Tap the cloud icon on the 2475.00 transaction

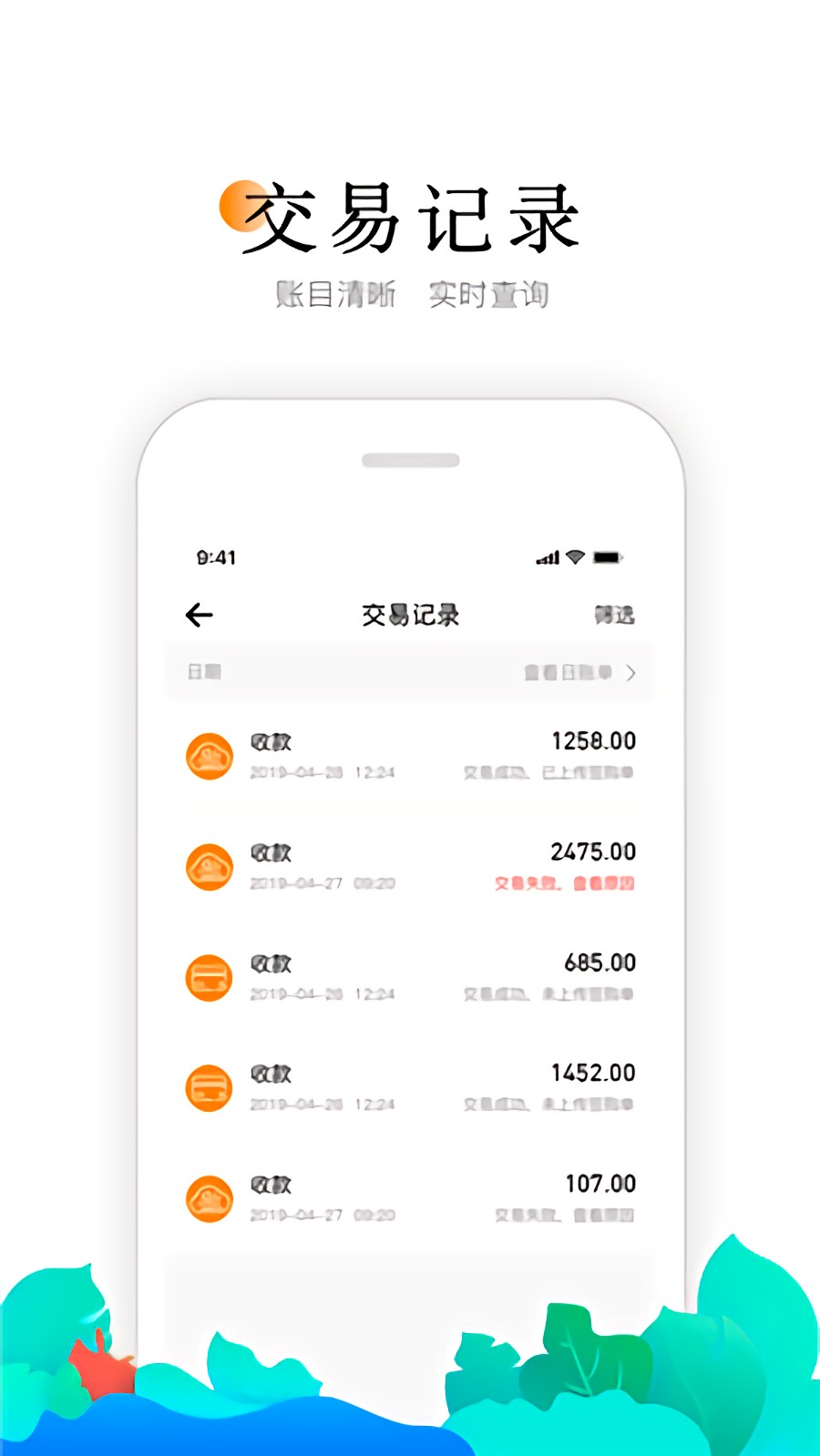pyautogui.click(x=210, y=867)
